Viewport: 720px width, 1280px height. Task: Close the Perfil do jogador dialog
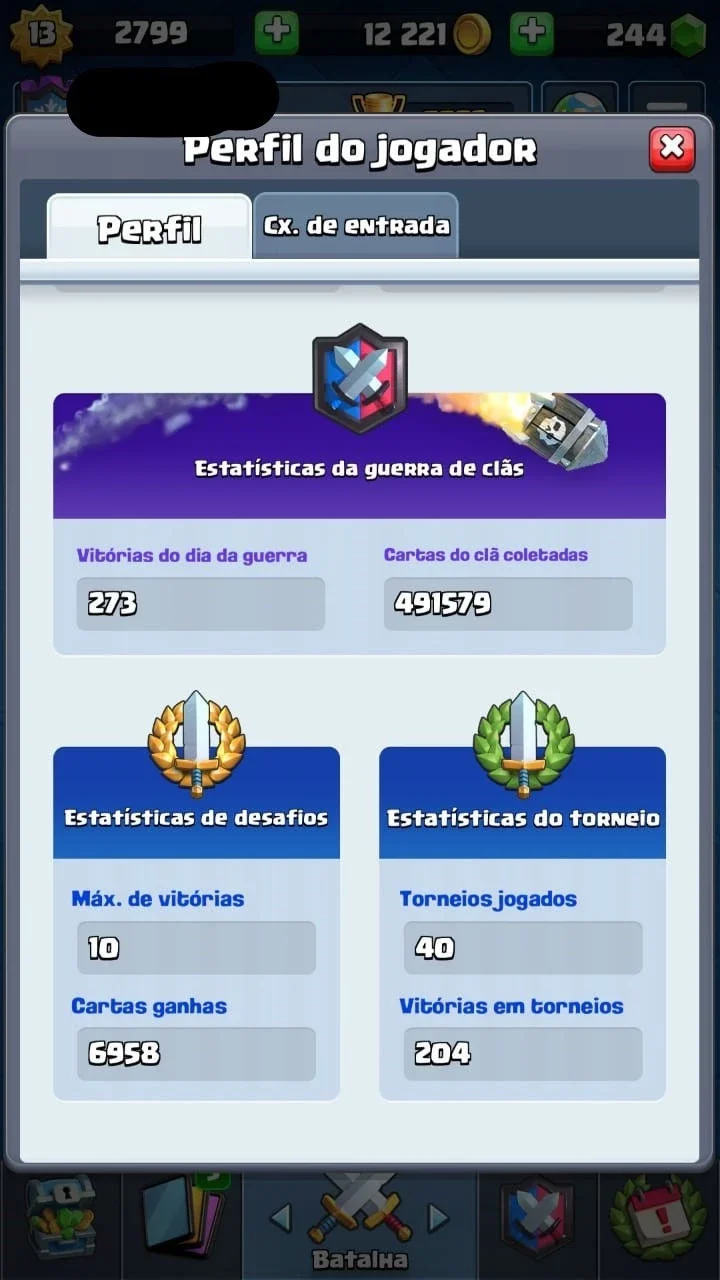pos(672,150)
